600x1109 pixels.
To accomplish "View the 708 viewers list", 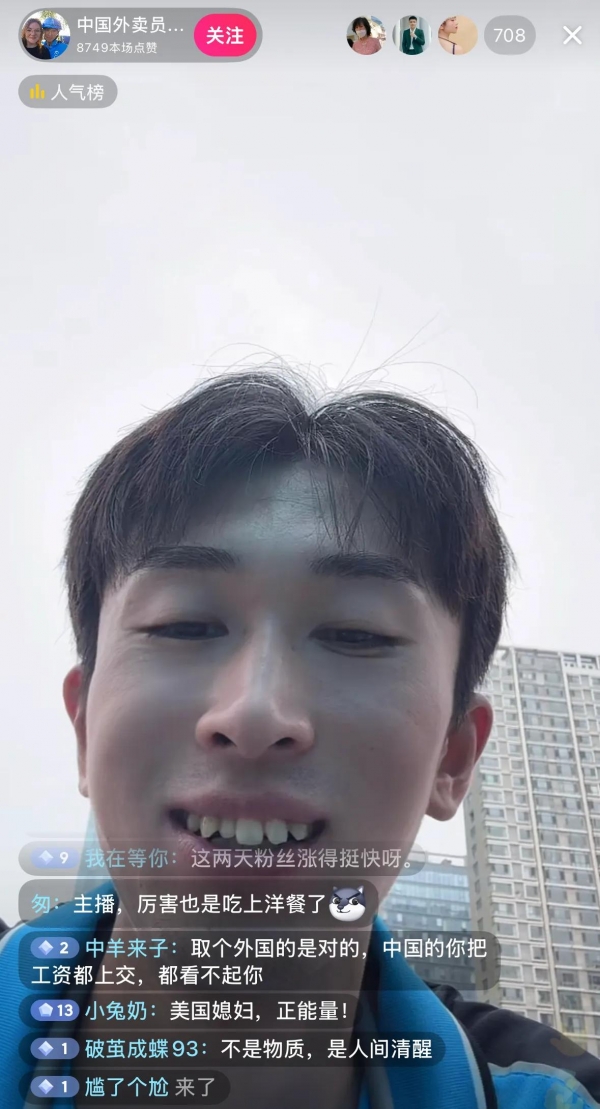I will (x=509, y=35).
